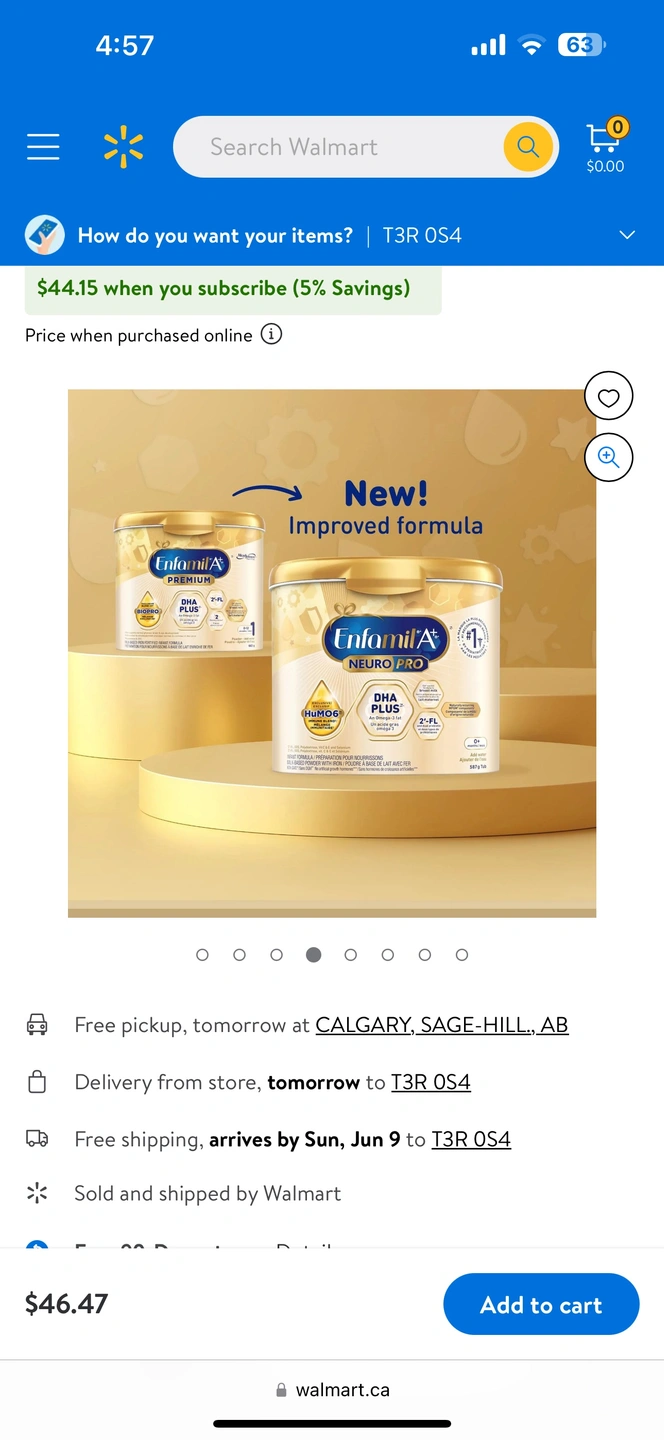Open the CALGARY, SAGE-HILL., AB pickup store link
This screenshot has width=664, height=1440.
441,1025
